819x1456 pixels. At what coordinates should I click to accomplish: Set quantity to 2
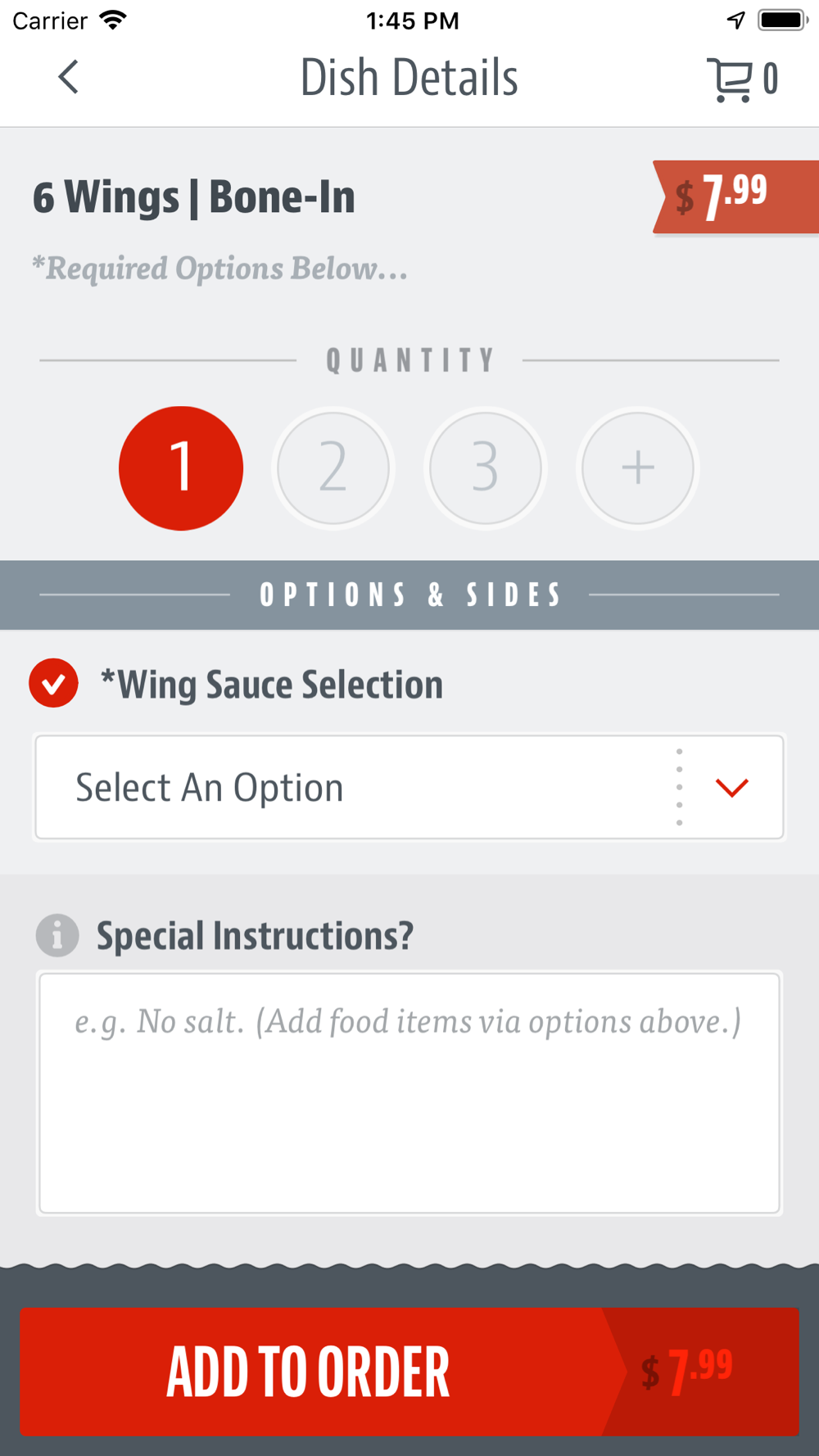[x=333, y=468]
